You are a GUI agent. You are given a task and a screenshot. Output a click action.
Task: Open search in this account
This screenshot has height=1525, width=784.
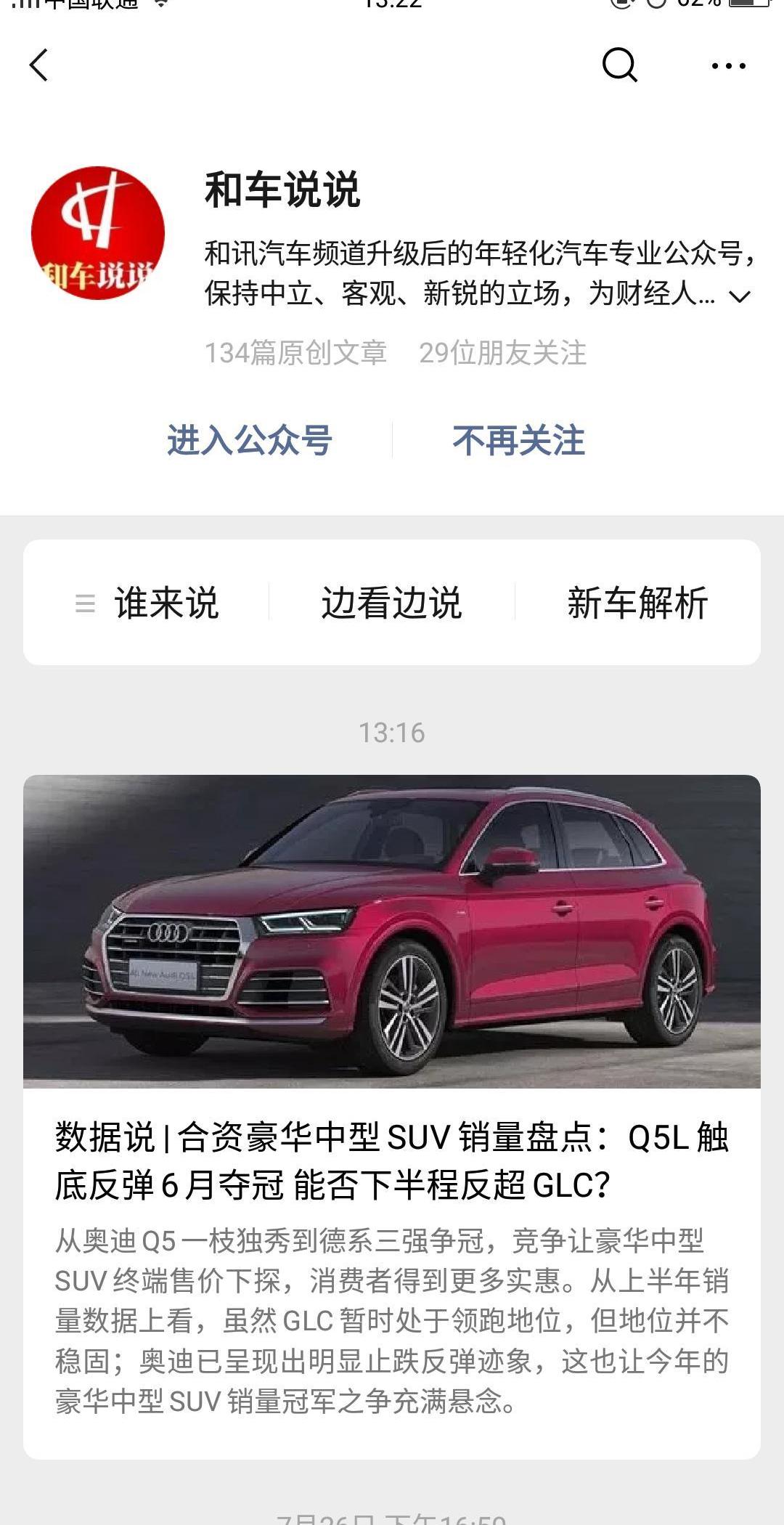619,65
